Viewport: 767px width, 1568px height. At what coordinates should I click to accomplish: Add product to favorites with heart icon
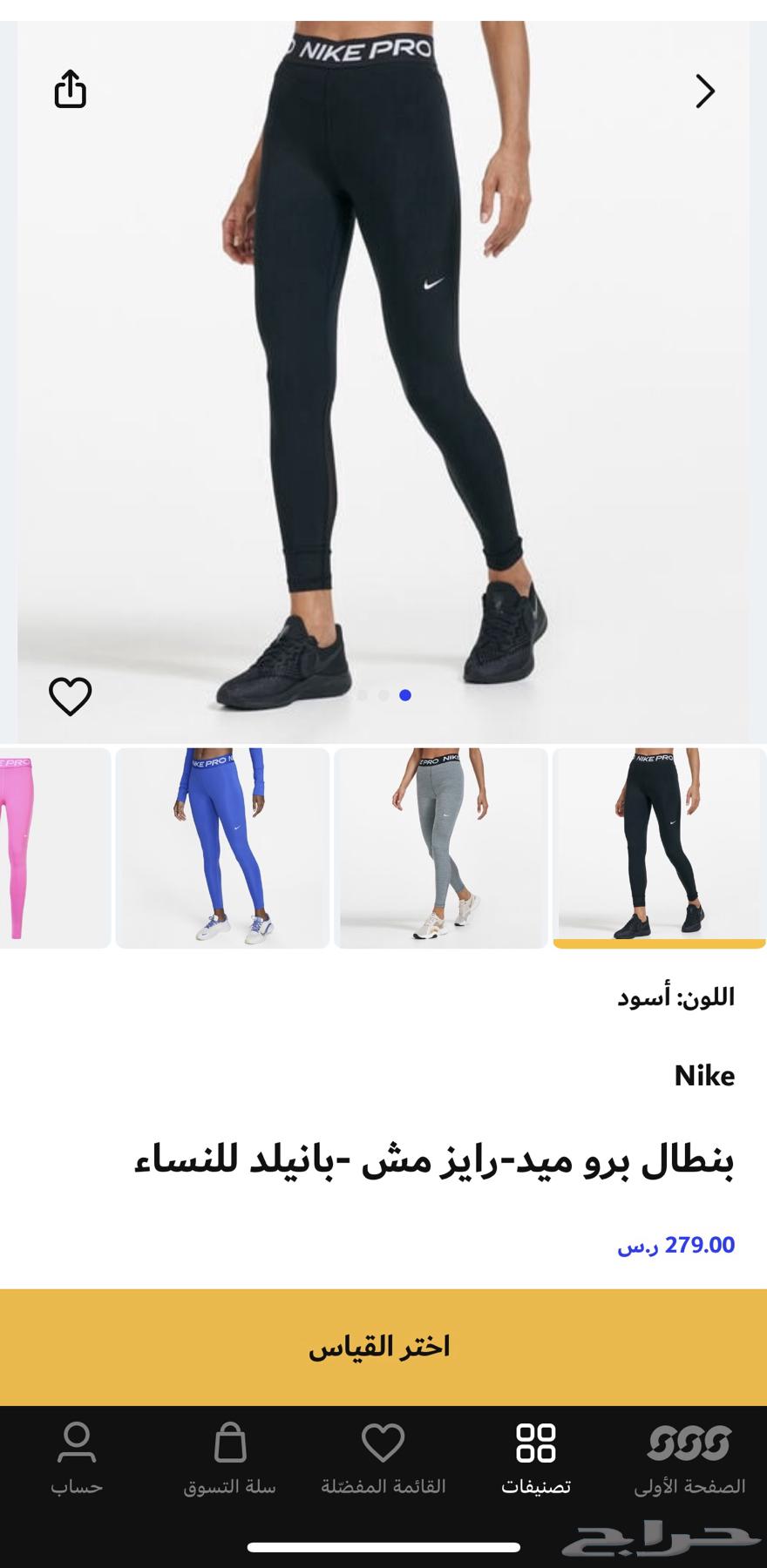coord(70,696)
